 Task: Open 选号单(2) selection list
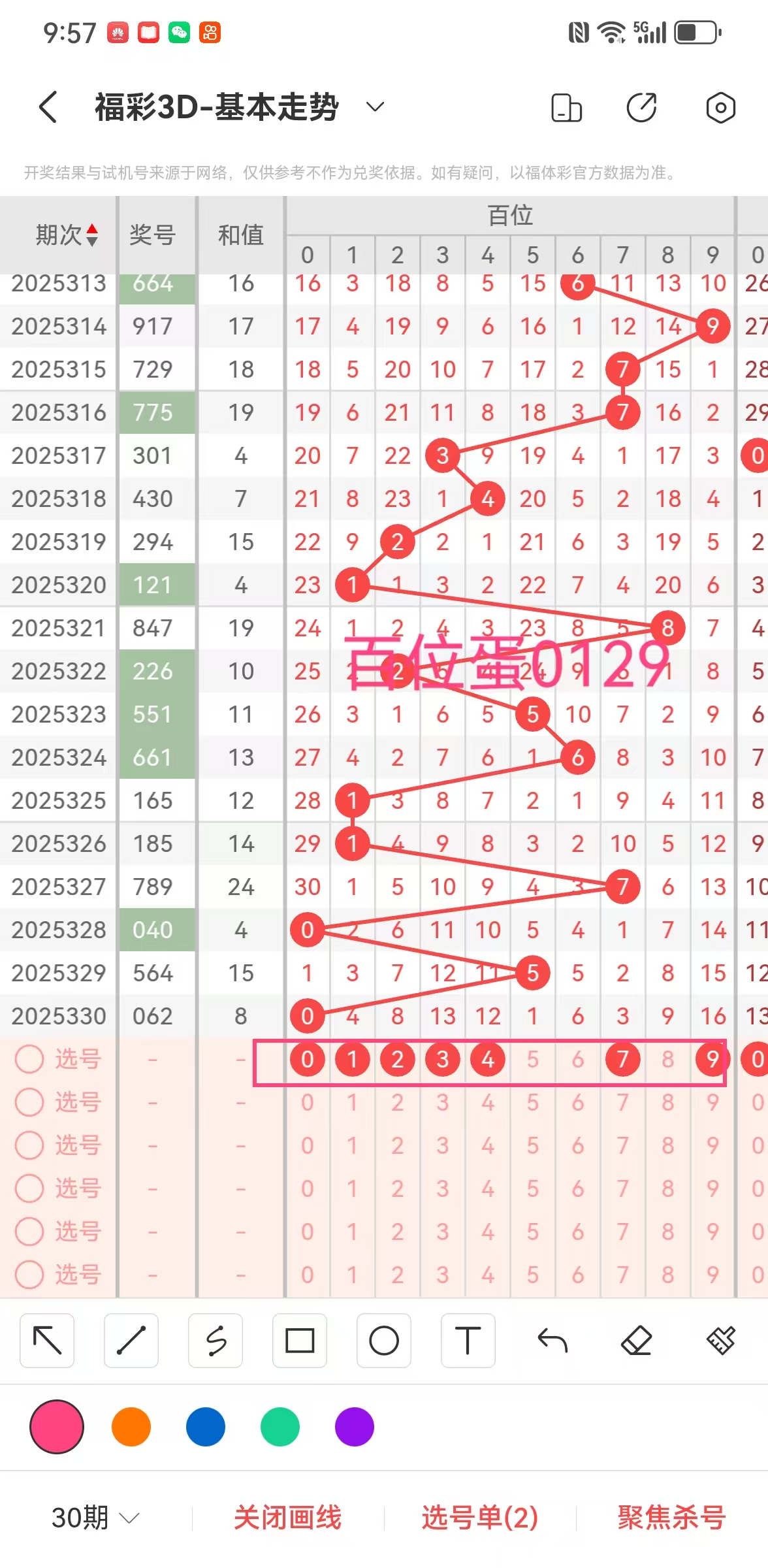coord(480,1518)
